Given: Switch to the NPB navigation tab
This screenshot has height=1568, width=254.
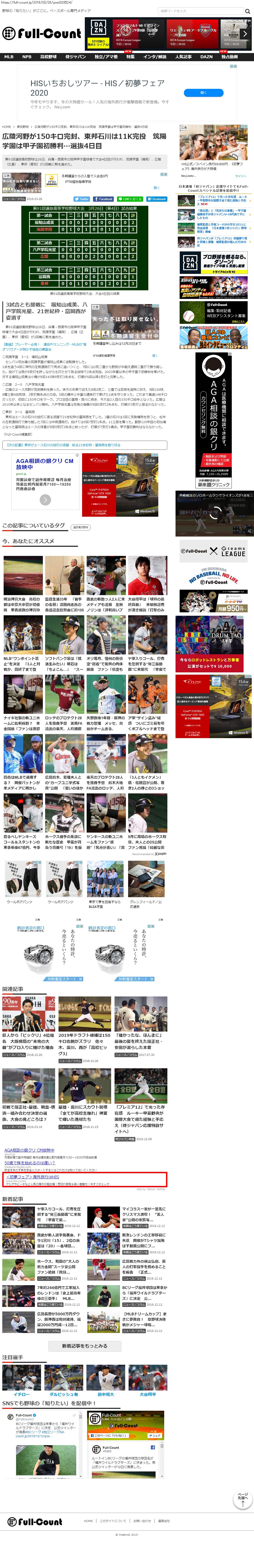Looking at the screenshot, I should 27,57.
